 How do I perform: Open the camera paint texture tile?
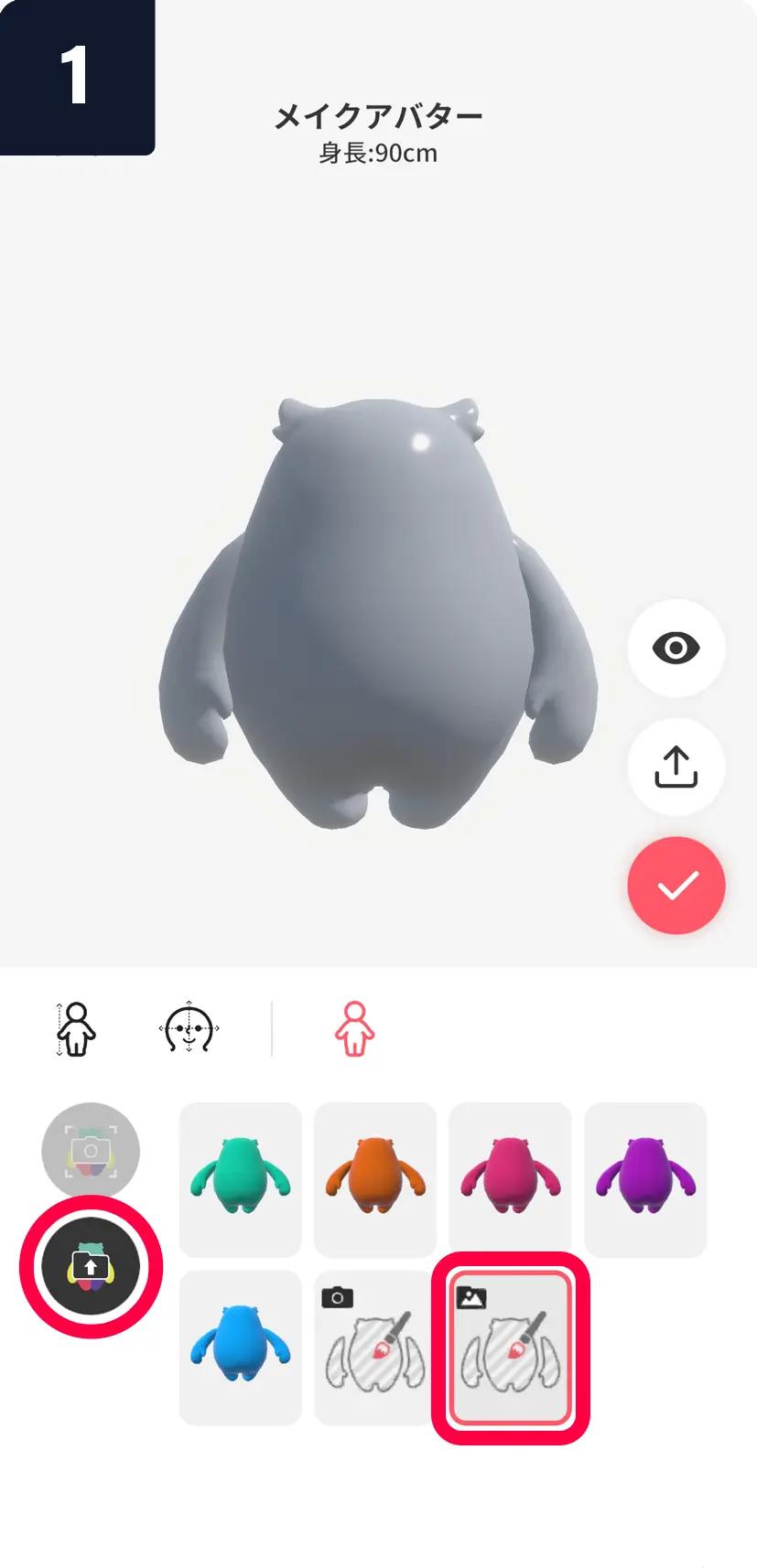point(375,1347)
